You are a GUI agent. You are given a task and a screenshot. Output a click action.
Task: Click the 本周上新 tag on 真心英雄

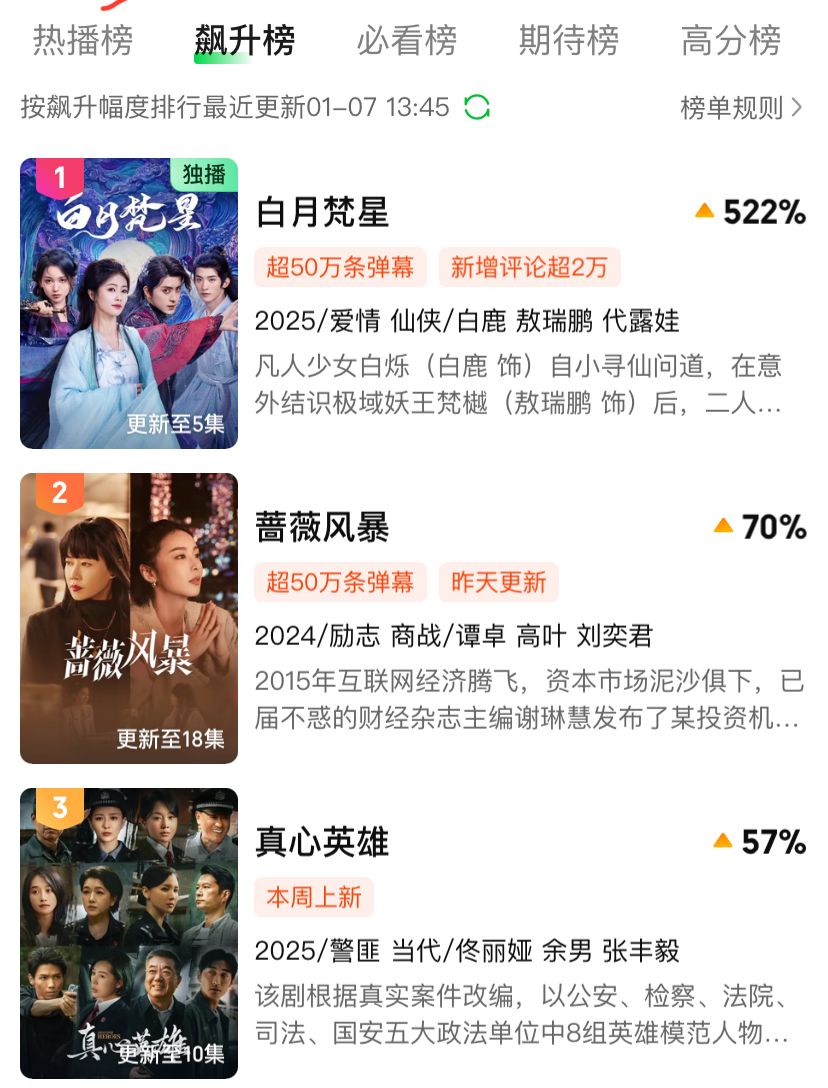pyautogui.click(x=314, y=897)
